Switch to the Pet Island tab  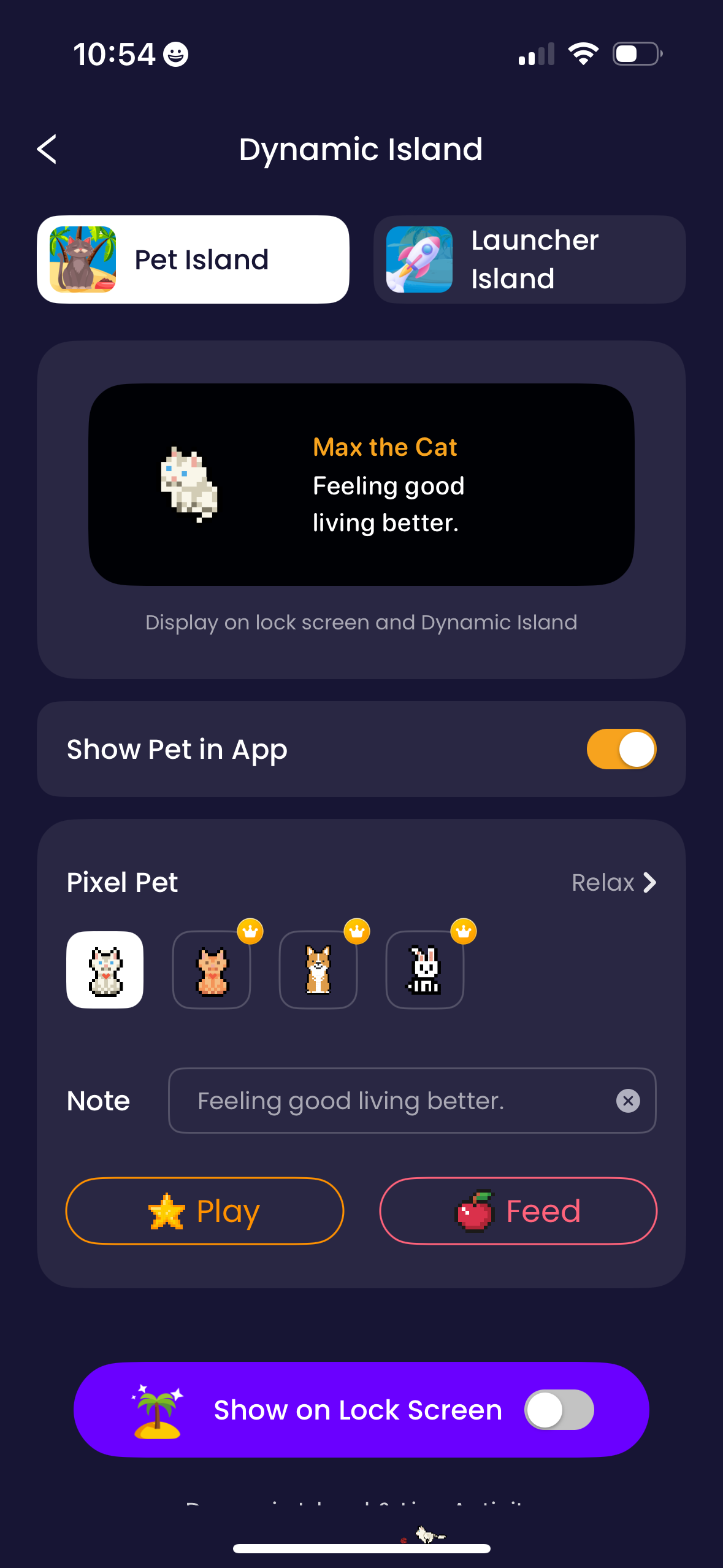[193, 259]
